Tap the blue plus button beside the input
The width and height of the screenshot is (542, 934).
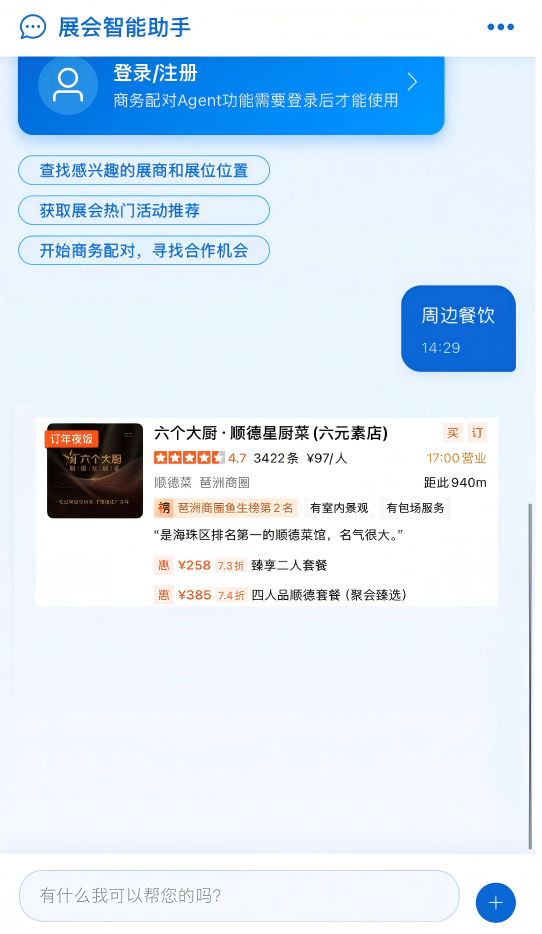tap(496, 902)
